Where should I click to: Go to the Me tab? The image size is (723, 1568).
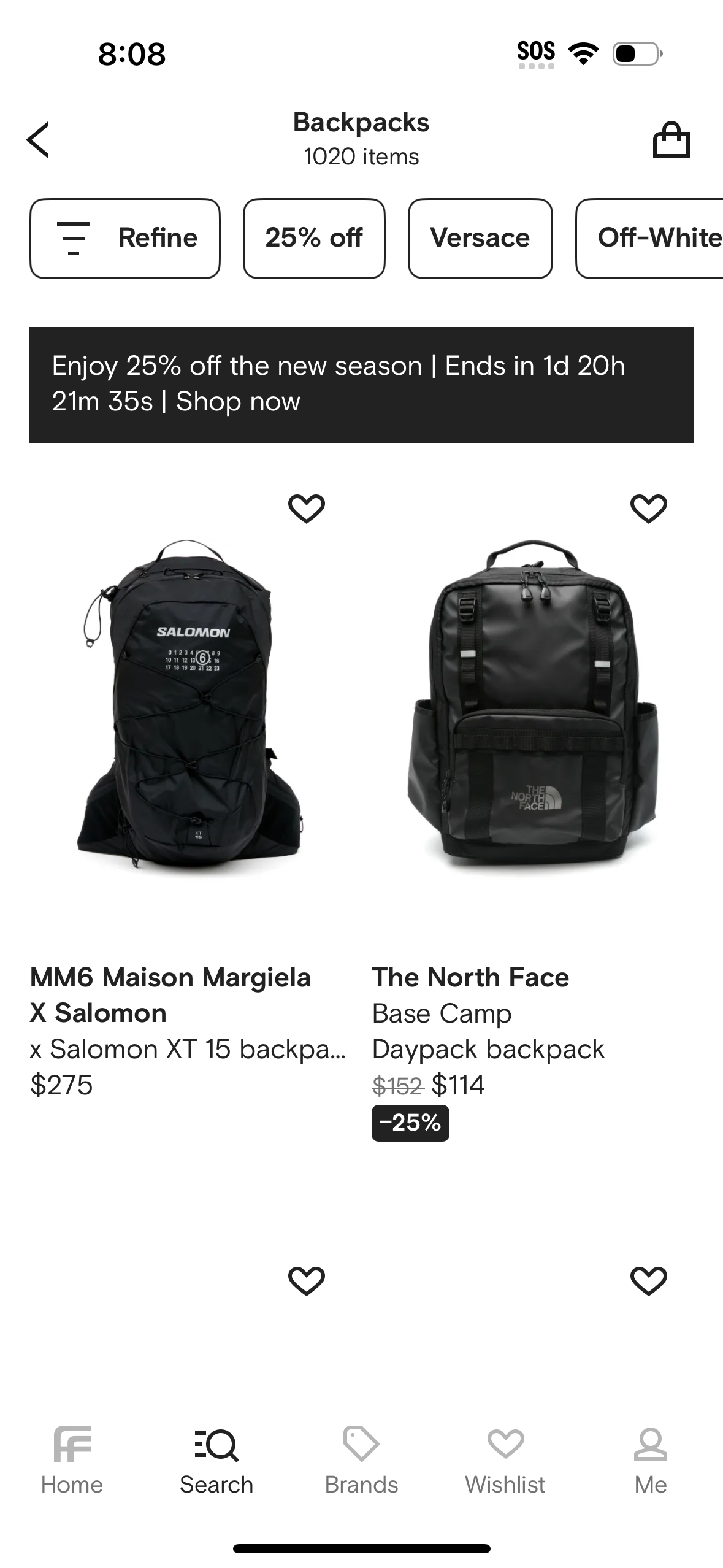(650, 1461)
